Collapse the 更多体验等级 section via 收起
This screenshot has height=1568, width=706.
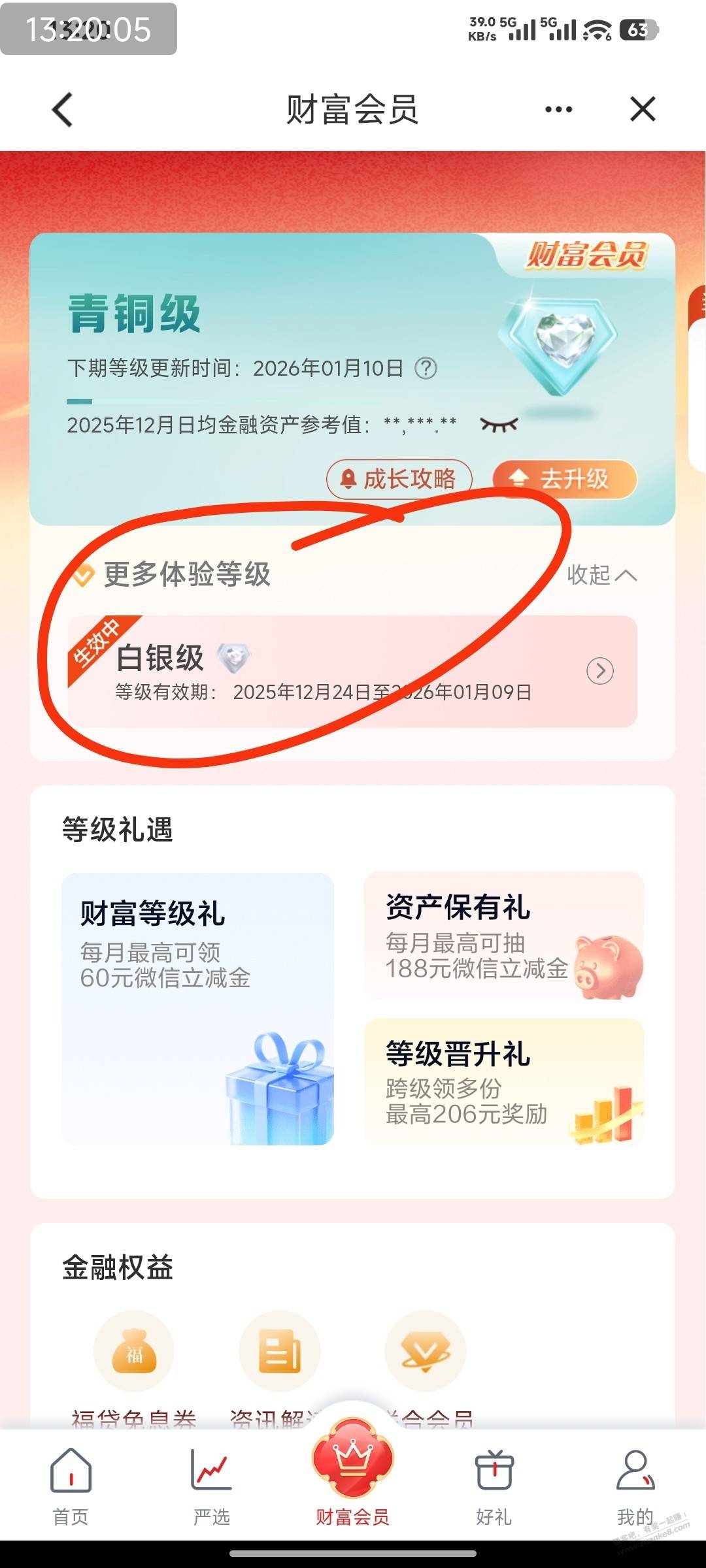point(601,575)
